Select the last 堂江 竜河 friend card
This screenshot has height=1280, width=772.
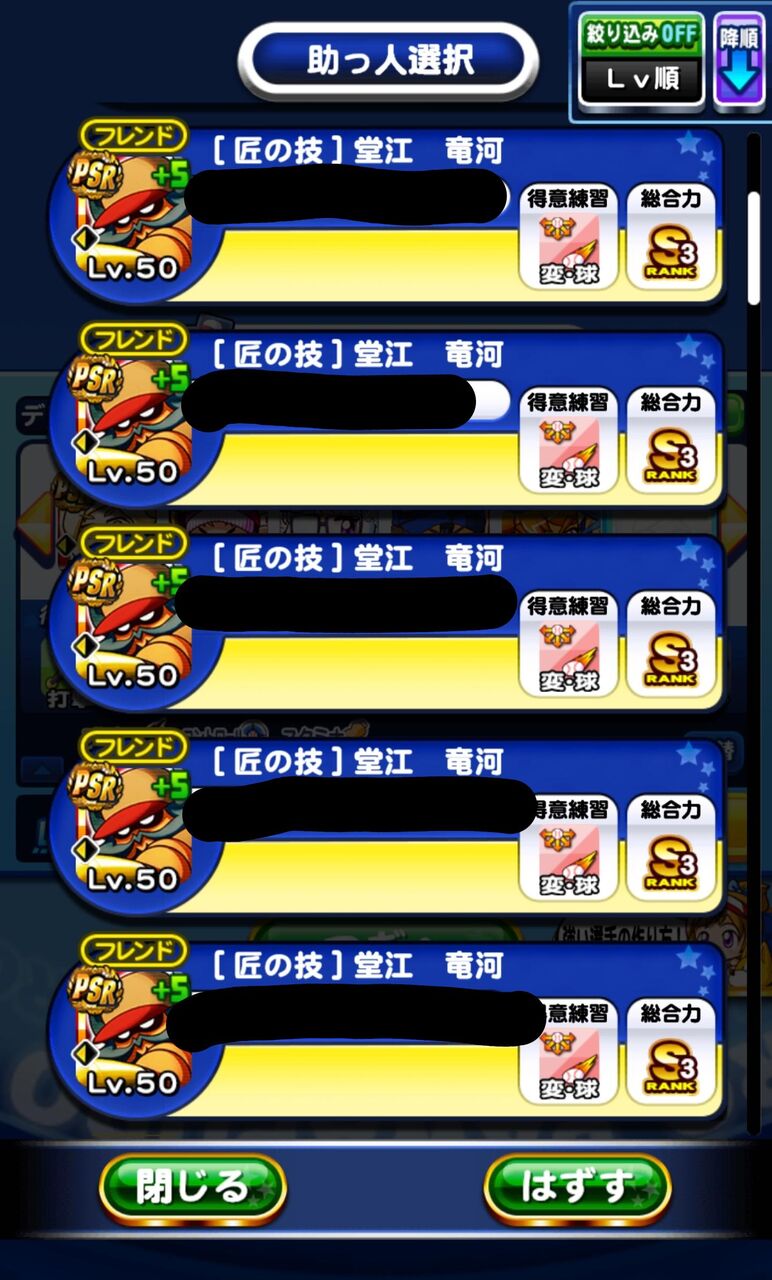385,1030
